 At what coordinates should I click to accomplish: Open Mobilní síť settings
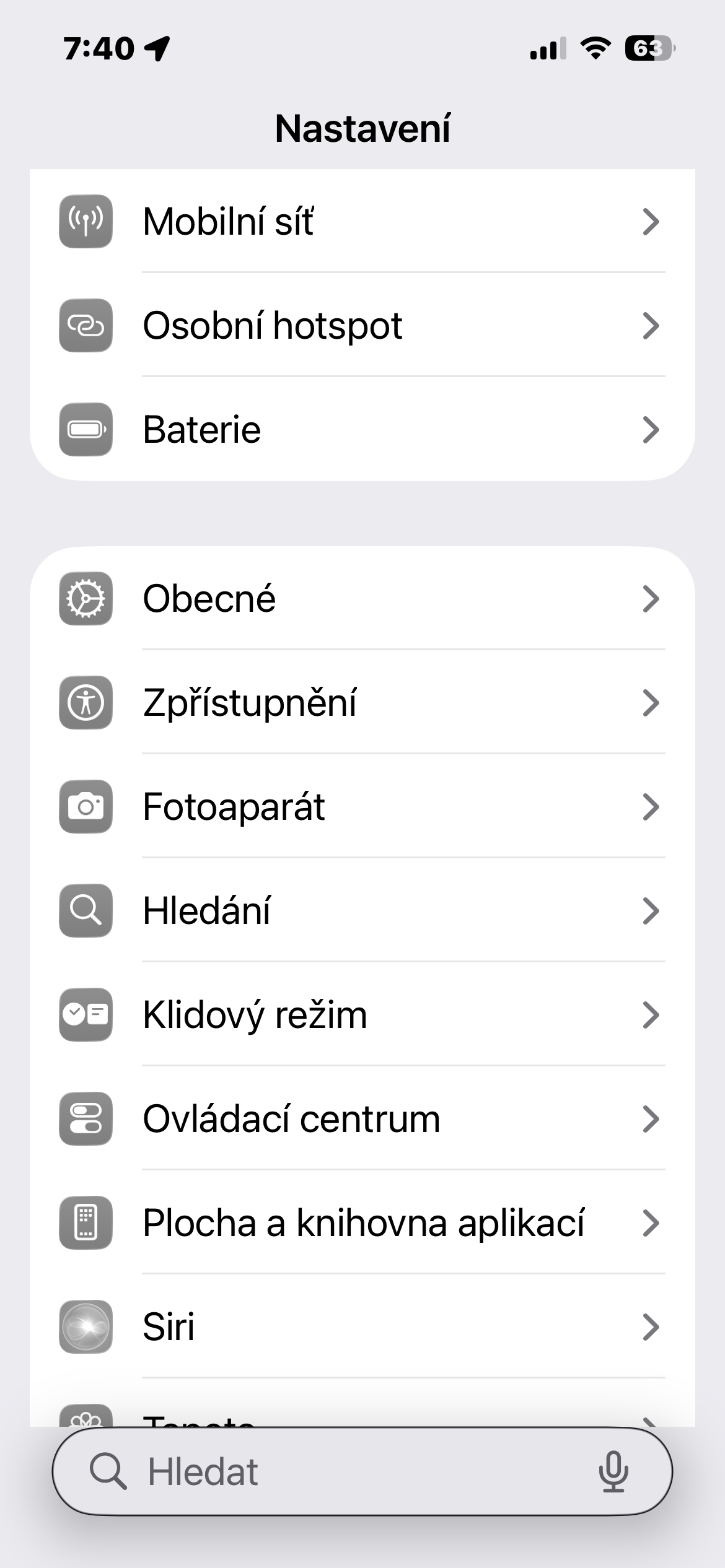pos(362,221)
